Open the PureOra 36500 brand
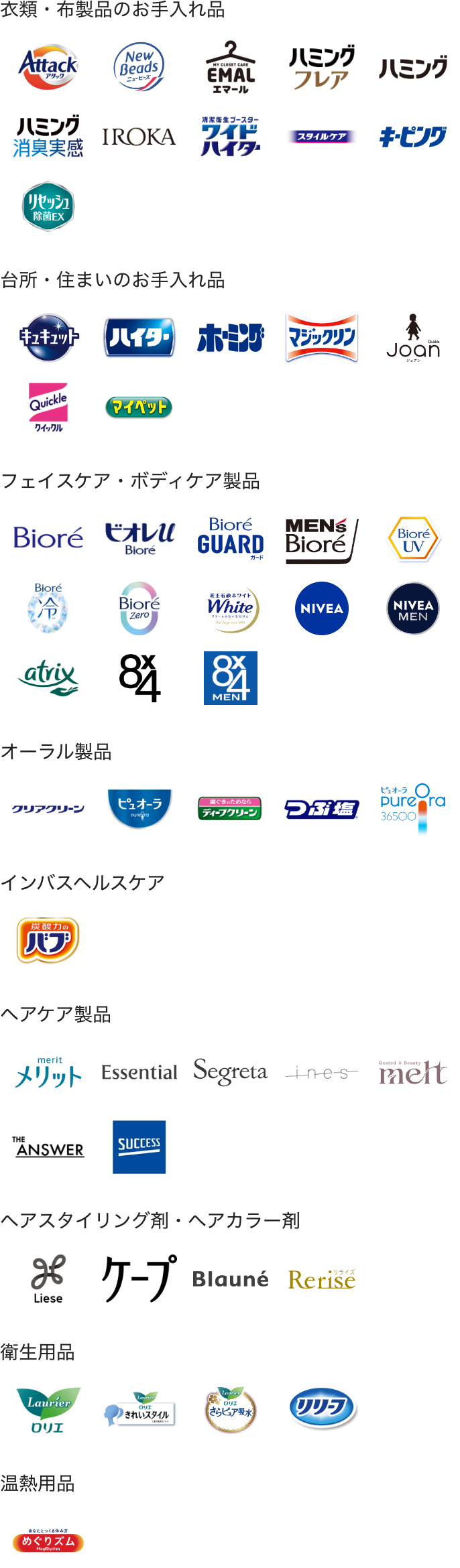This screenshot has height=1568, width=460. coord(413,808)
